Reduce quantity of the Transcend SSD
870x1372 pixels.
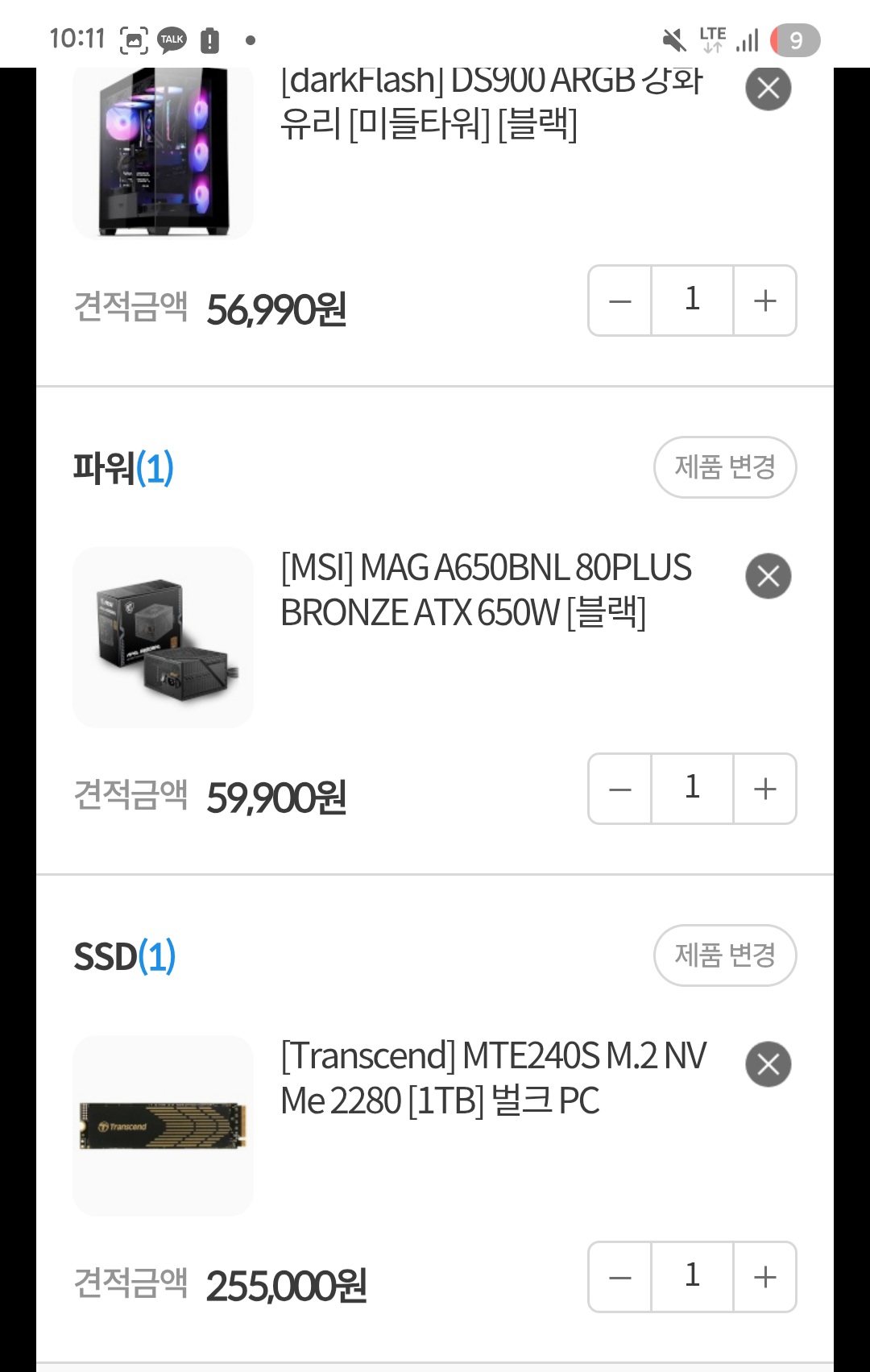point(620,1278)
